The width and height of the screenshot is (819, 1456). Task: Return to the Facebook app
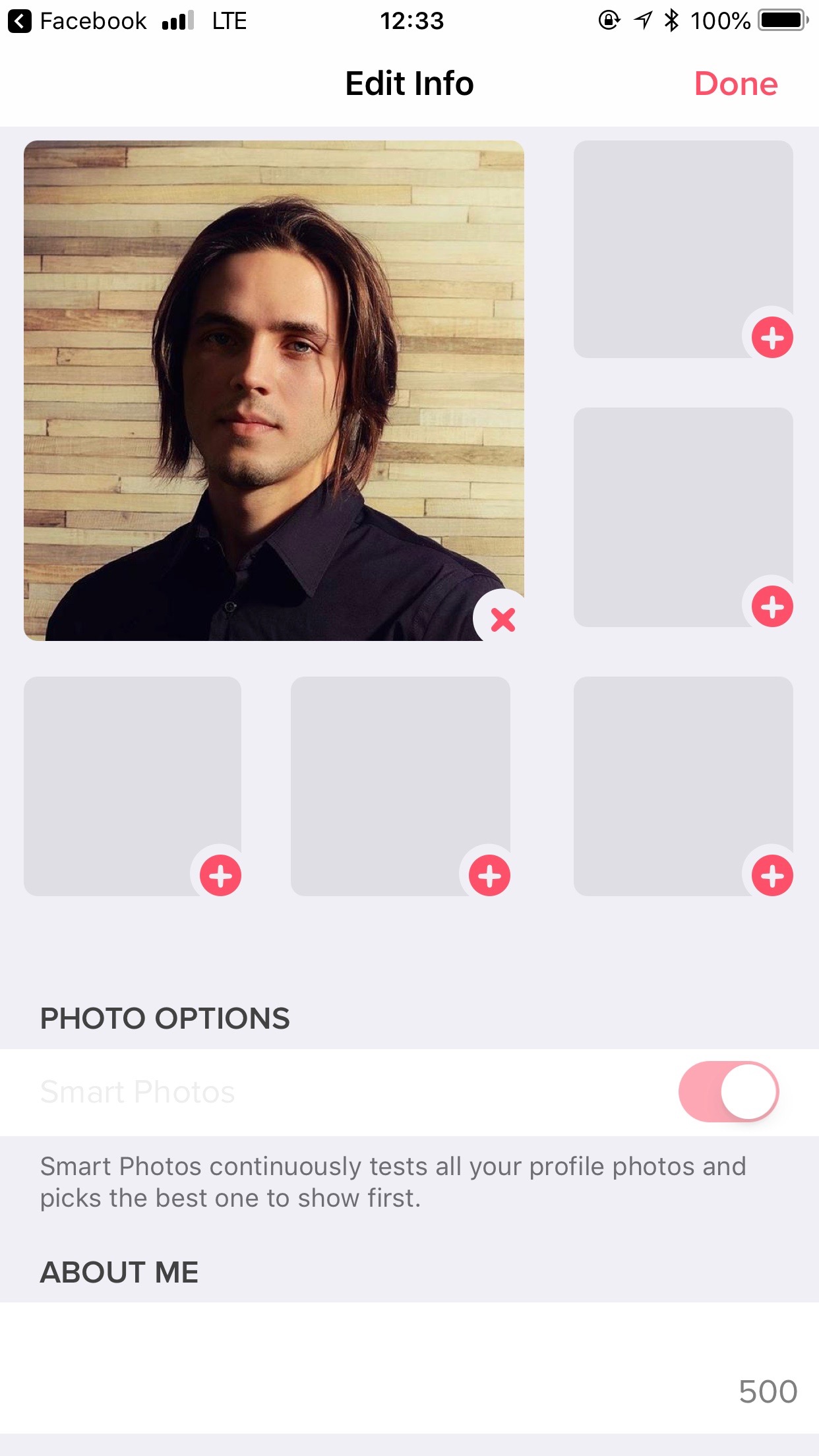click(x=78, y=21)
